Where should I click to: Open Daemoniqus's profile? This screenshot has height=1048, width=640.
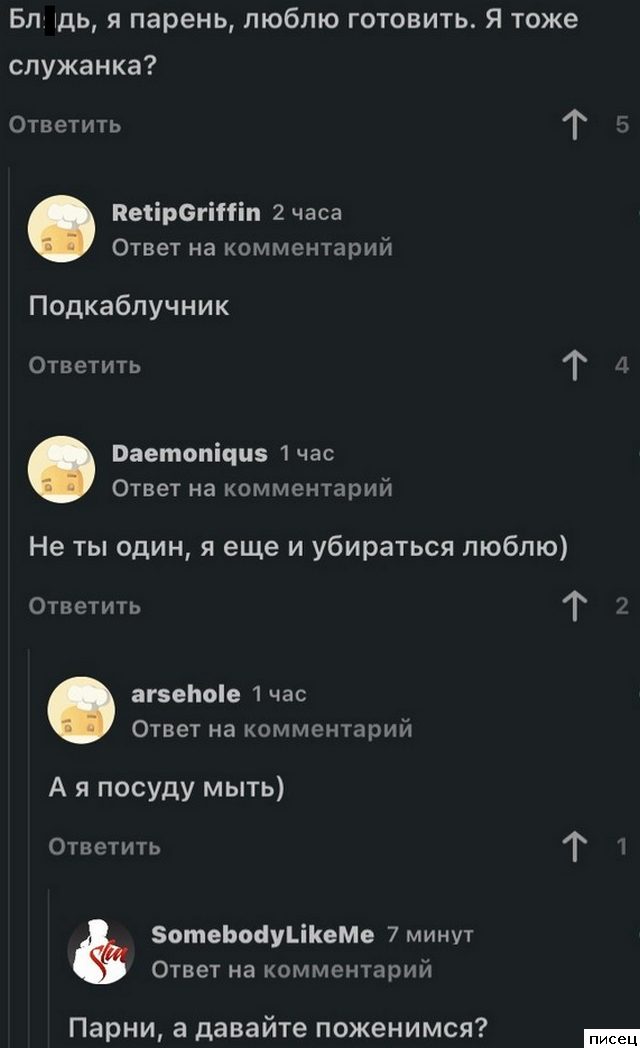tap(189, 453)
